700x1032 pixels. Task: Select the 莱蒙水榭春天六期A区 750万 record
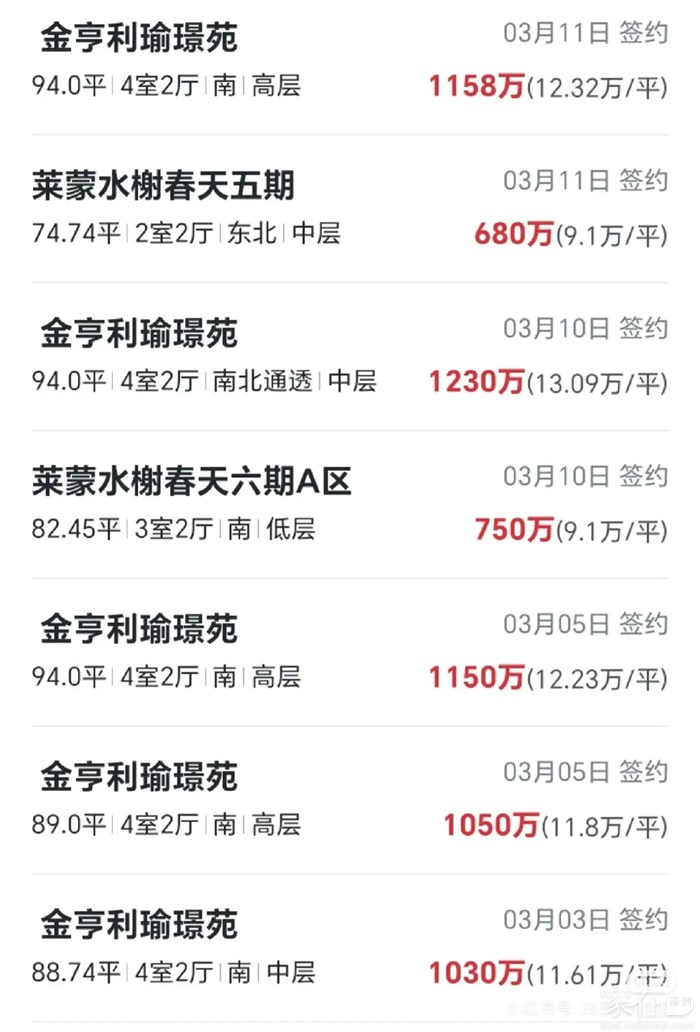coord(350,505)
